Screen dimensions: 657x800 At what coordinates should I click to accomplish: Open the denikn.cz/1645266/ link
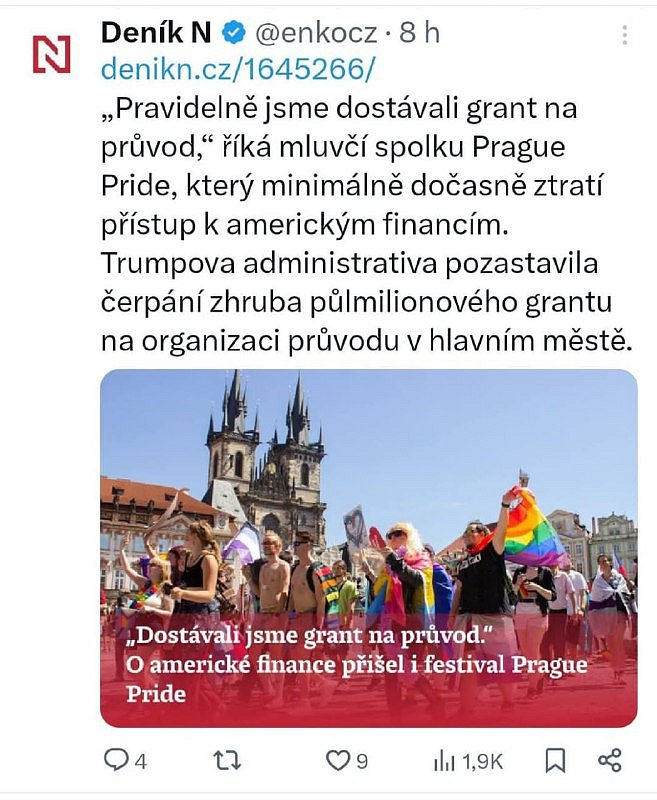tap(238, 68)
